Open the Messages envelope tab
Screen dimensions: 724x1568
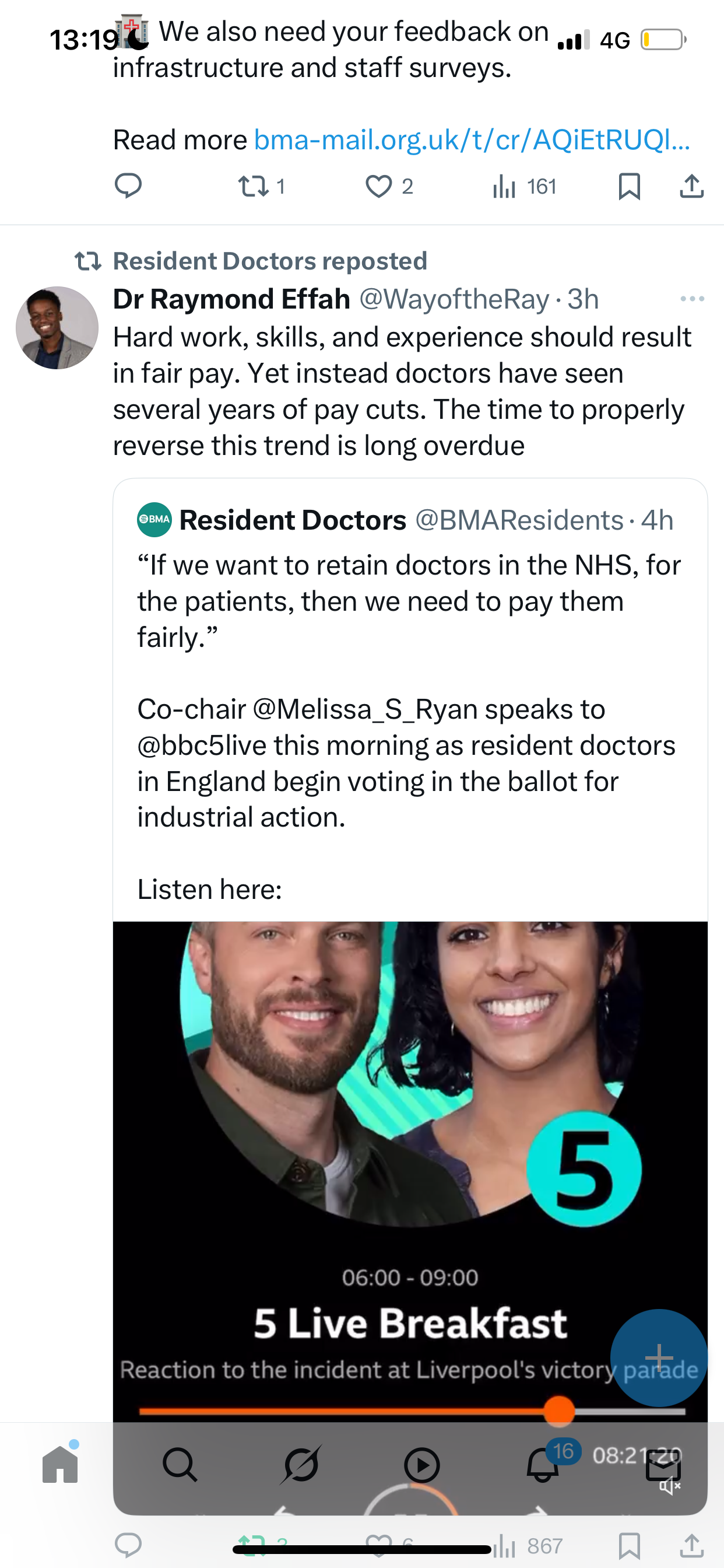click(663, 1466)
